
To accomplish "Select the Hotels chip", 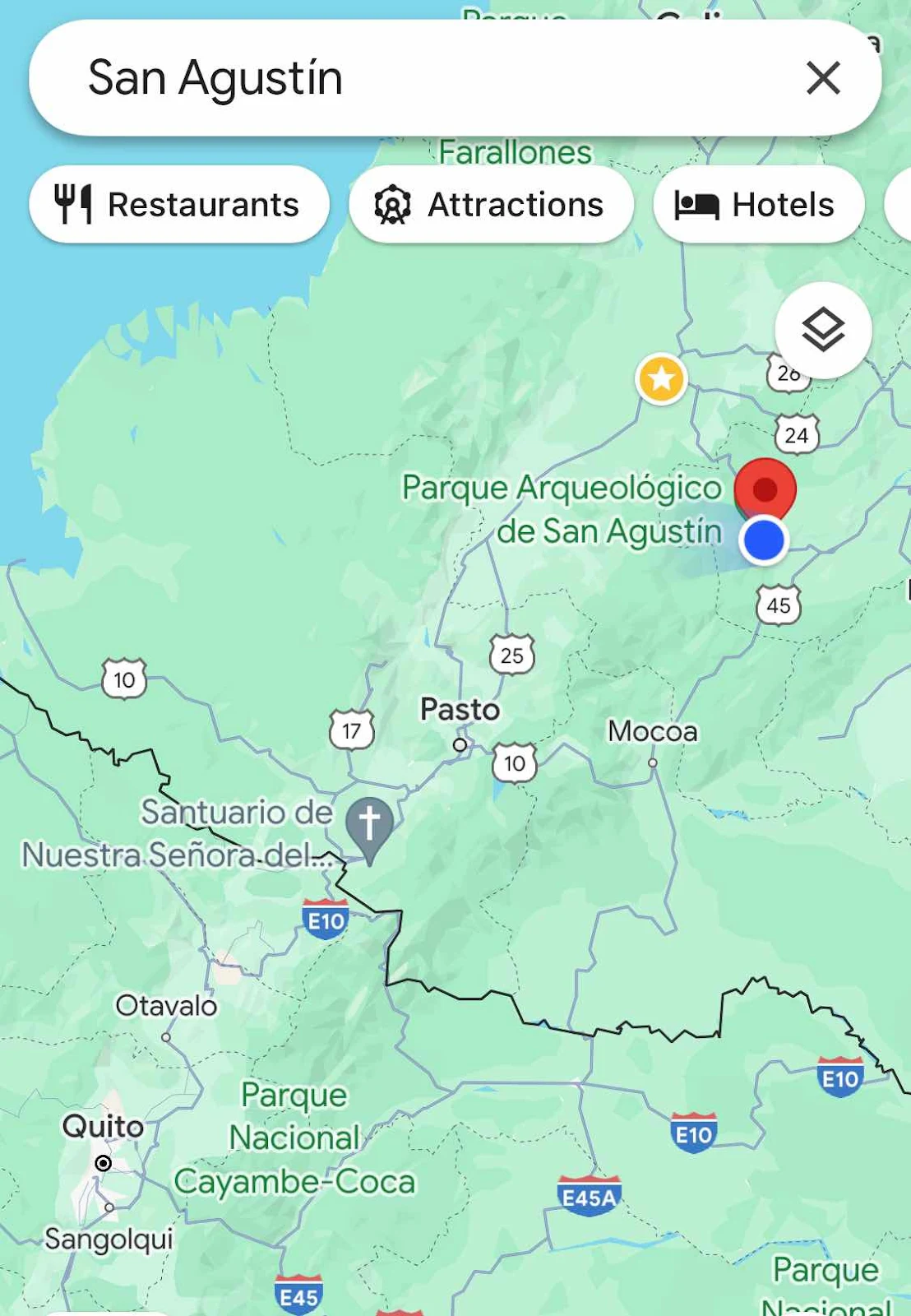I will (758, 205).
